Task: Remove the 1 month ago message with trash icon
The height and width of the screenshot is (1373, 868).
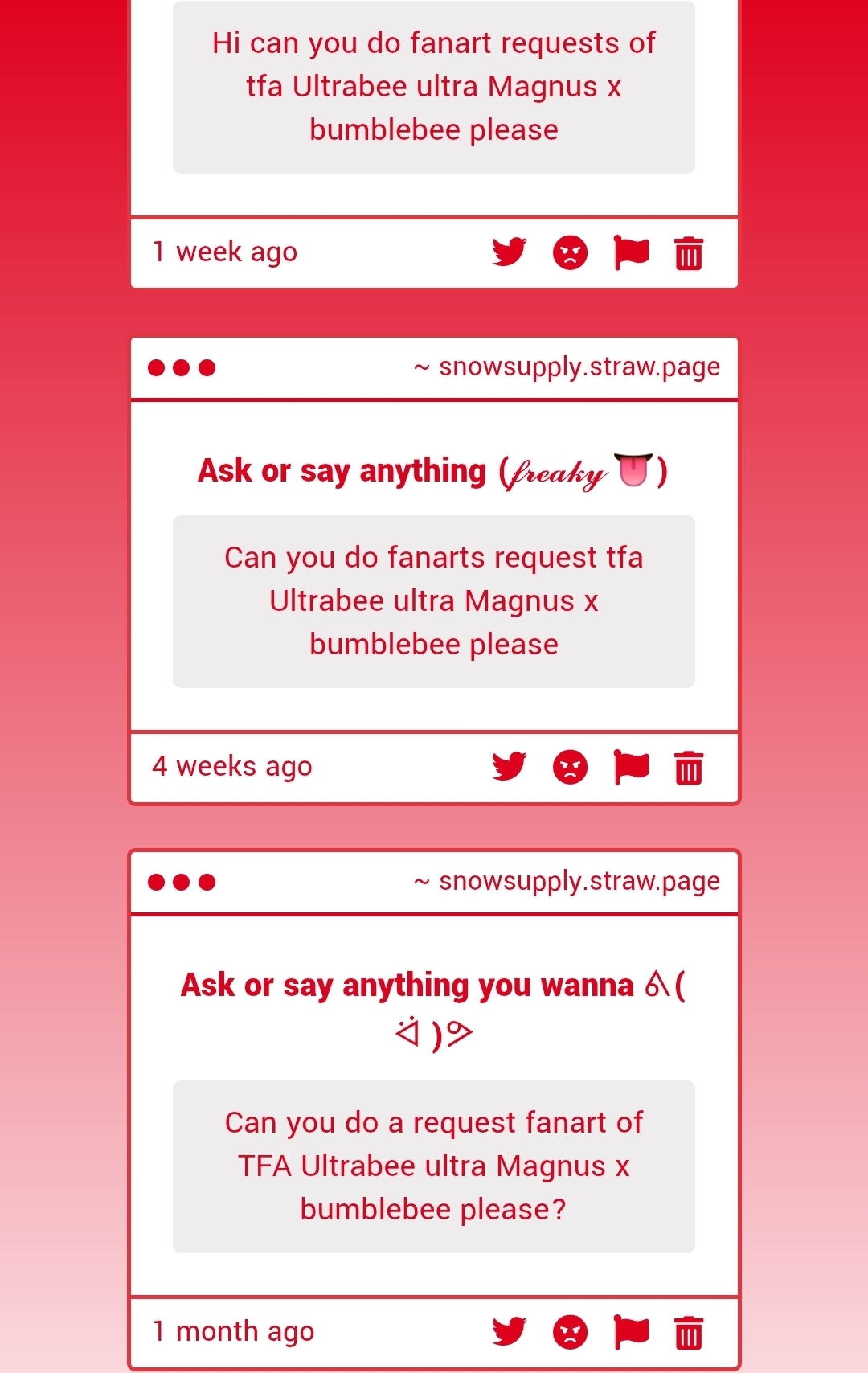Action: pos(689,1333)
